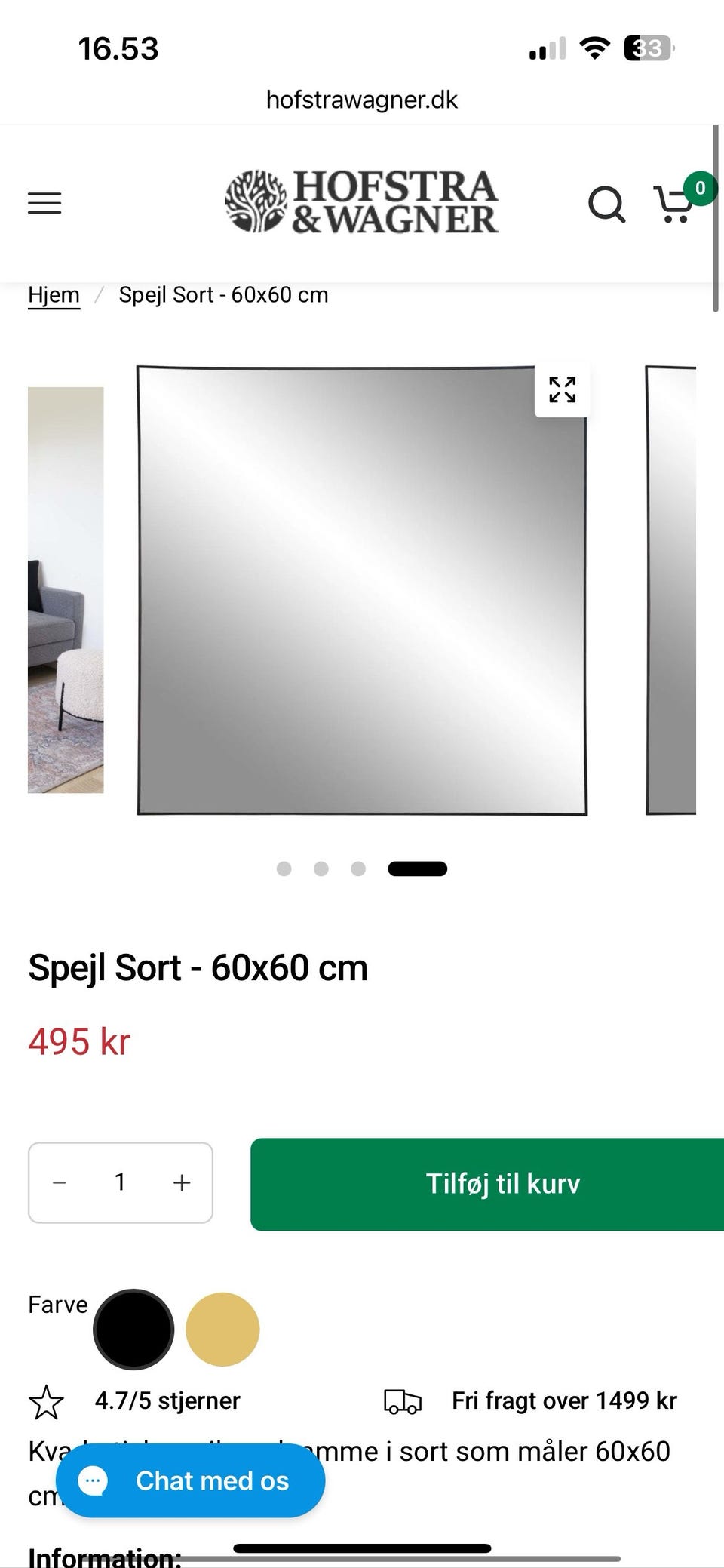This screenshot has height=1568, width=724.
Task: Click the Hofstra & Wagner logo
Action: (360, 201)
